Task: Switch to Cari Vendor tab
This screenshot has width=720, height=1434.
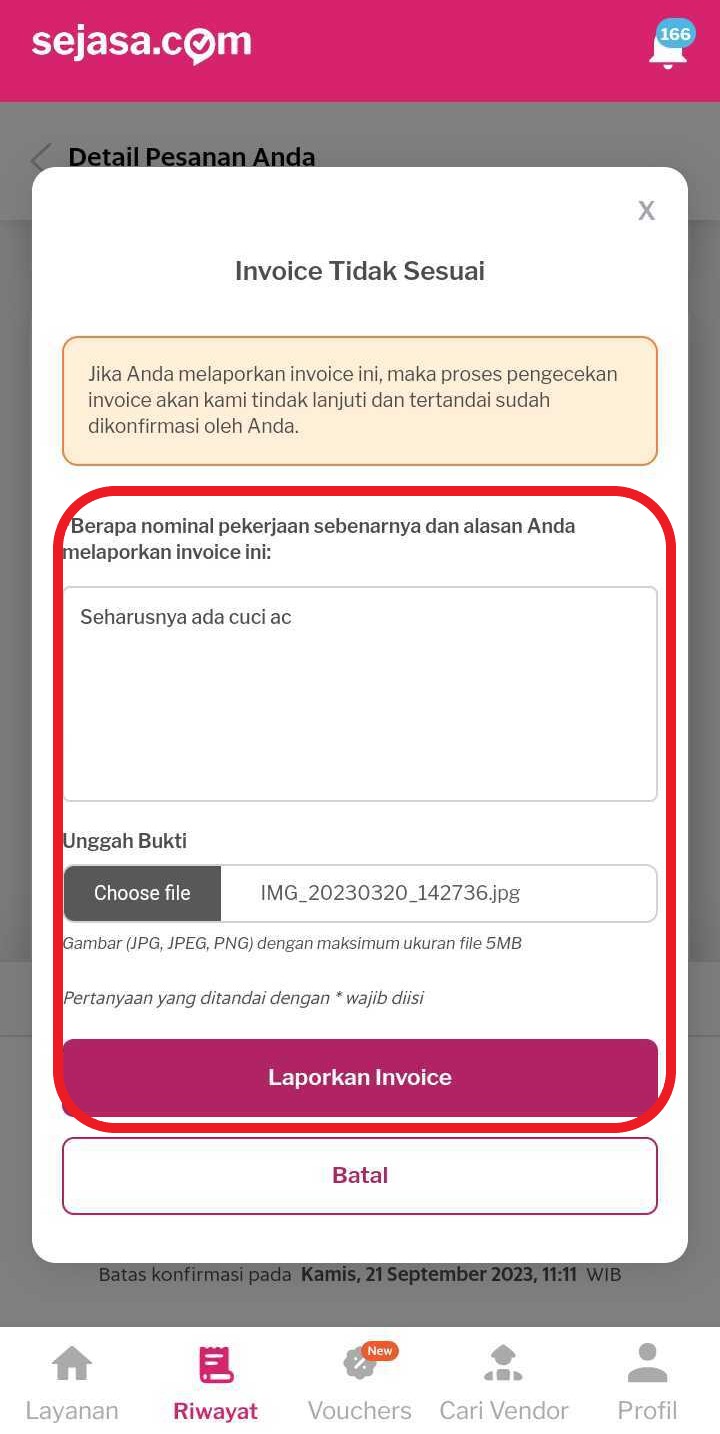Action: click(504, 1383)
